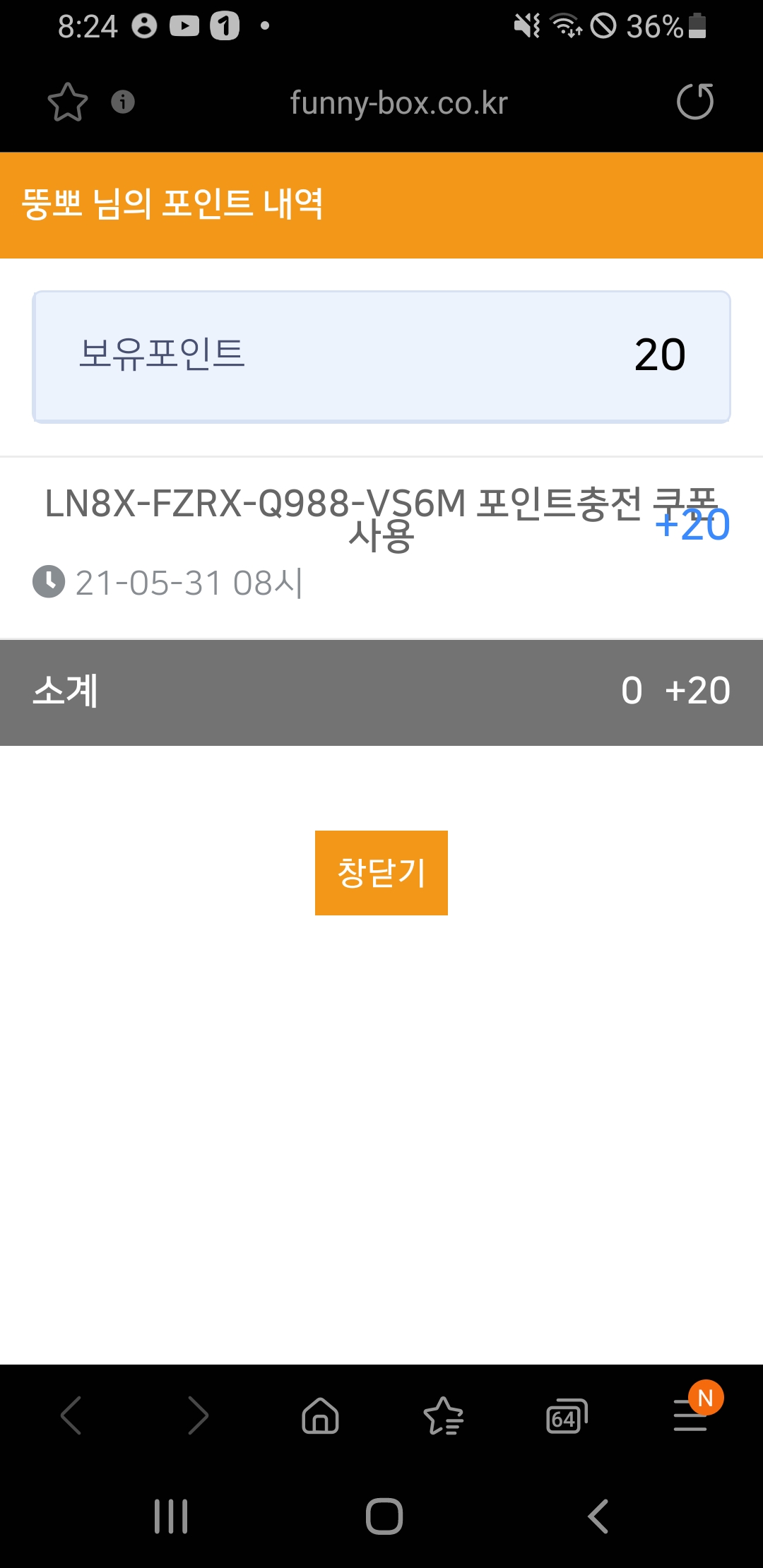This screenshot has height=1568, width=763.
Task: View the 64 open tabs
Action: [x=566, y=1417]
